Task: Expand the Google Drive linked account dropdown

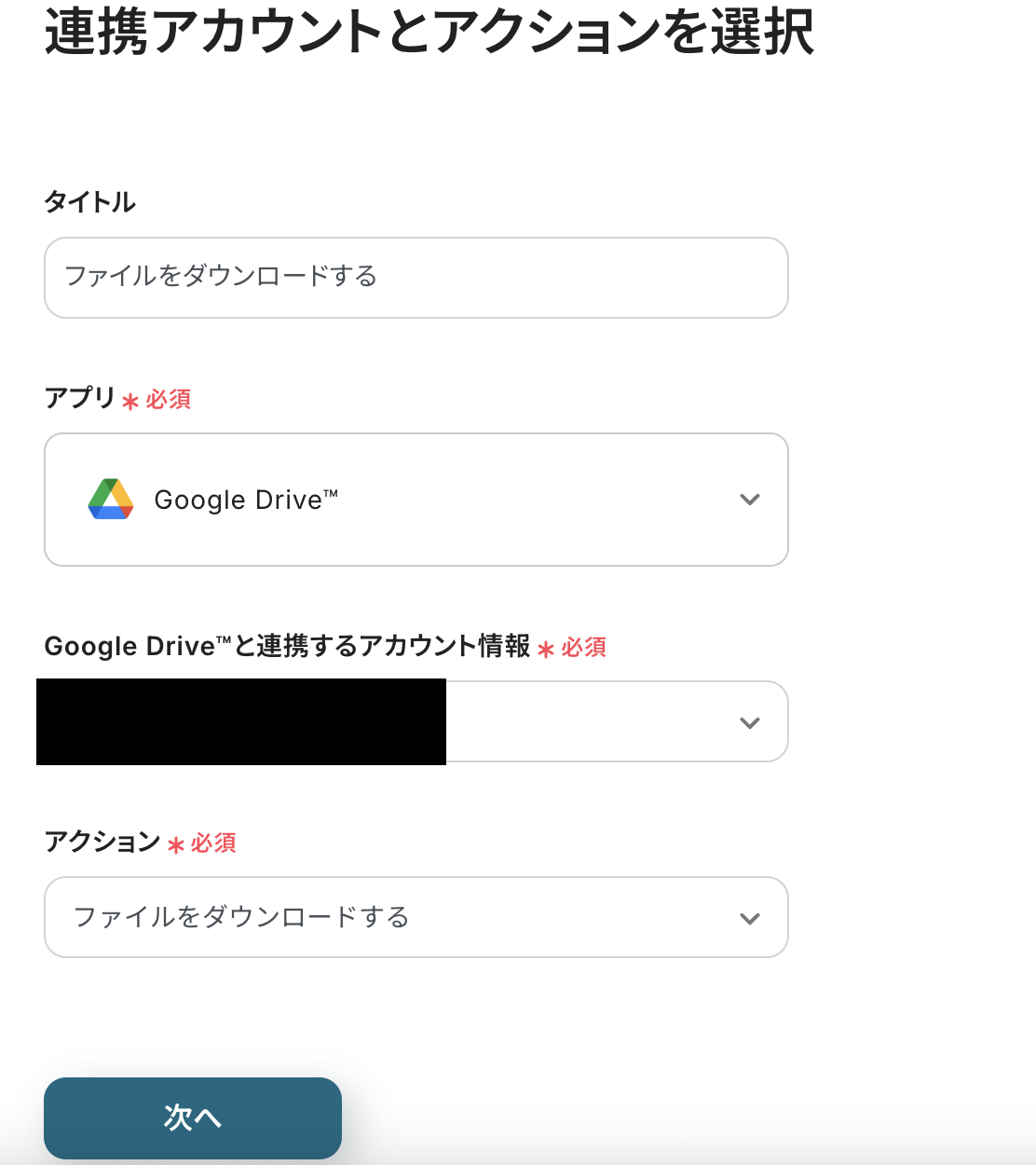Action: [x=615, y=722]
